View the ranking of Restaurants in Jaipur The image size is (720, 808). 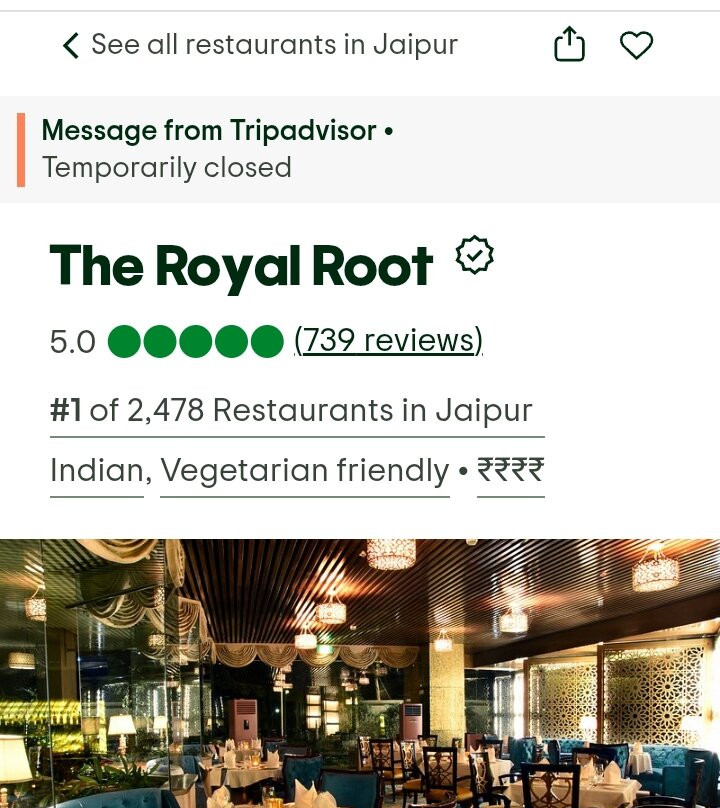(296, 411)
